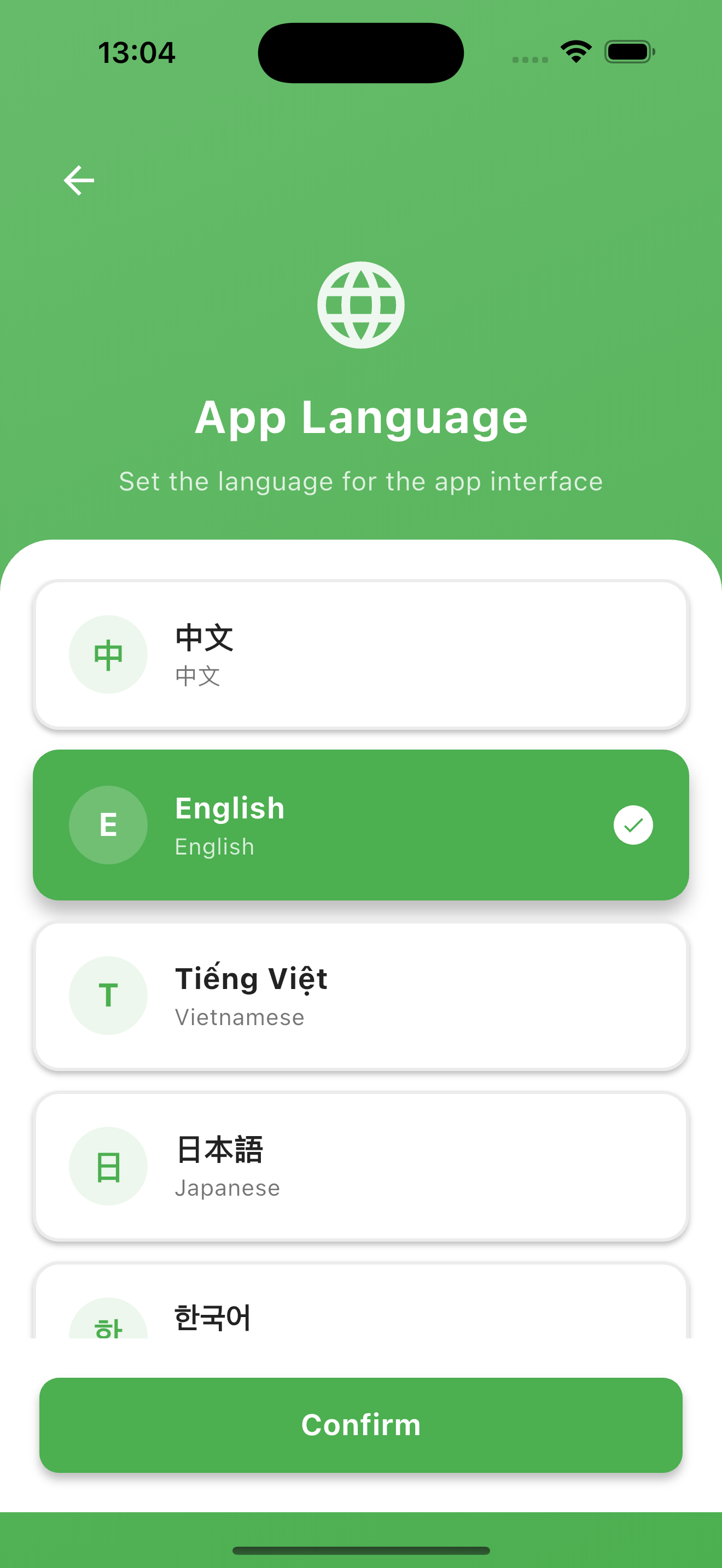Screen dimensions: 722x1568
Task: Tap the 한 circle icon for Korean
Action: (x=108, y=1320)
